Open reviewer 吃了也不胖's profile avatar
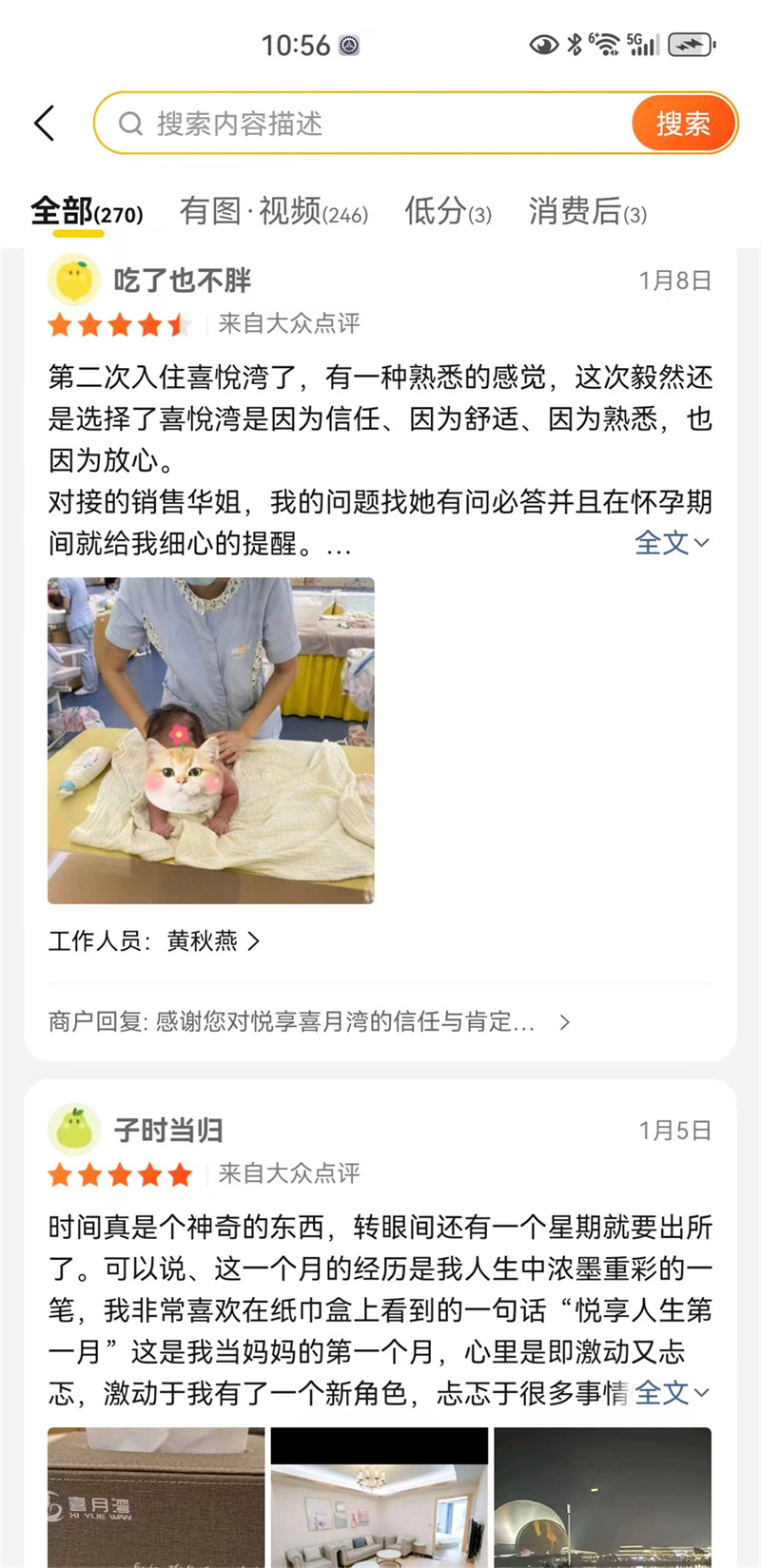 [74, 280]
